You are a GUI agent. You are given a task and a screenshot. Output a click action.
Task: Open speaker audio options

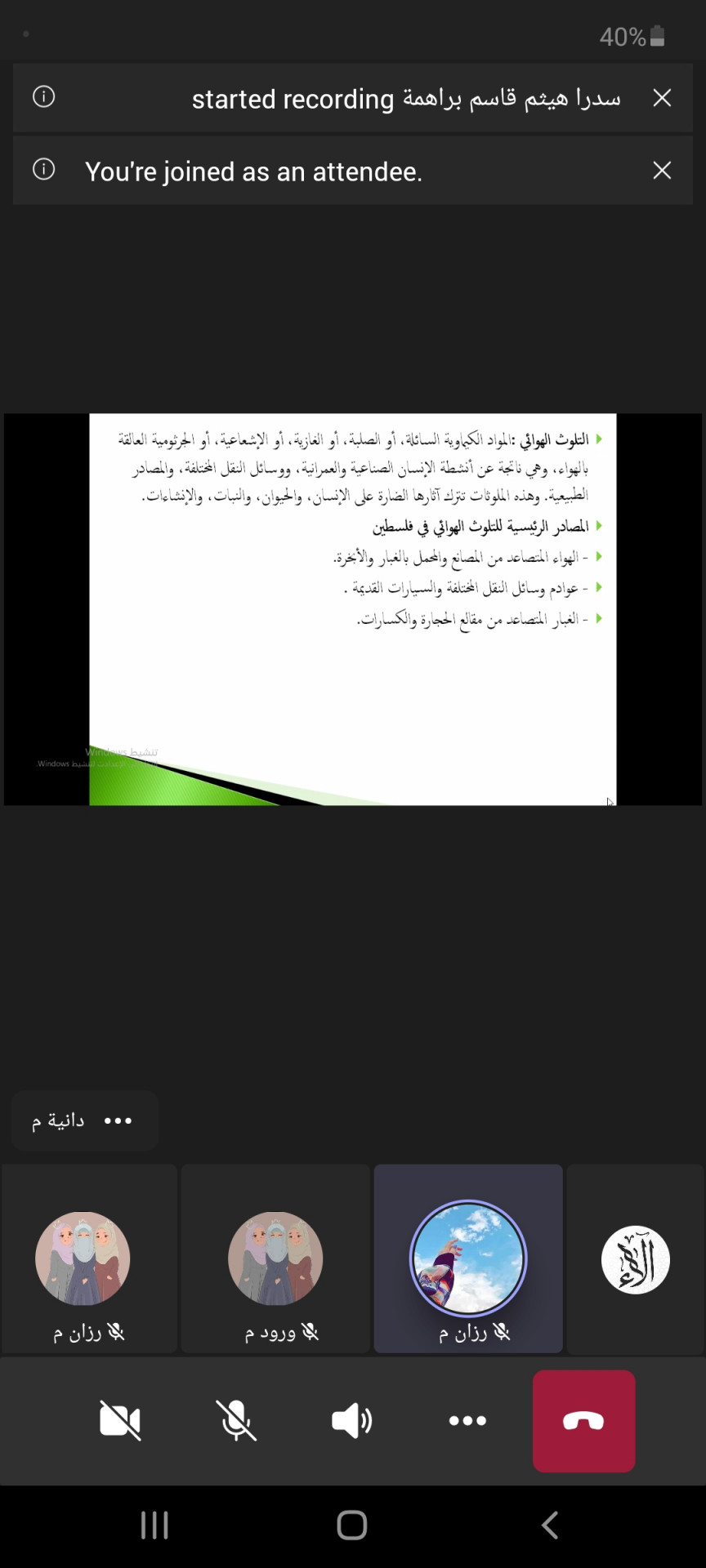click(351, 1420)
